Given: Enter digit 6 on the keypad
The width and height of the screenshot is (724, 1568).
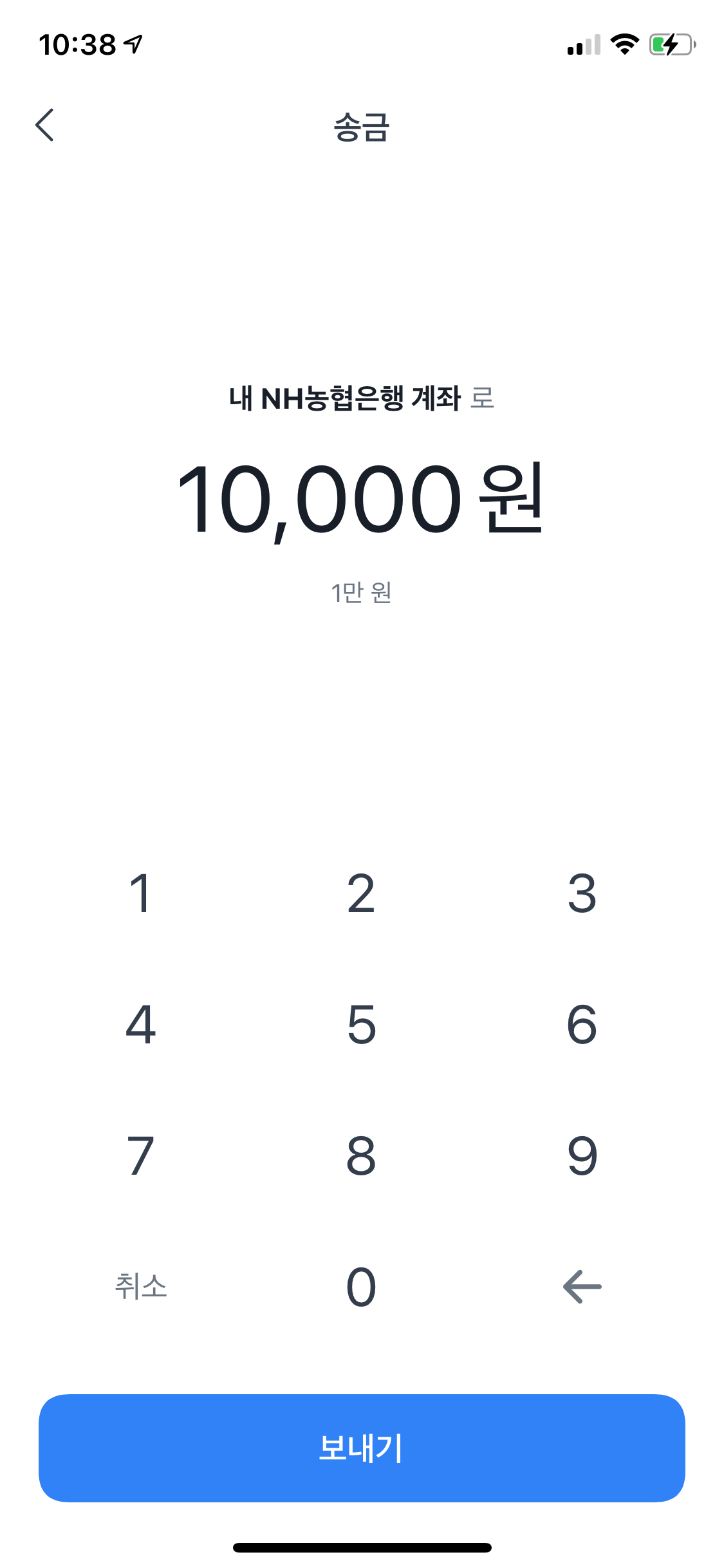Looking at the screenshot, I should click(582, 1025).
